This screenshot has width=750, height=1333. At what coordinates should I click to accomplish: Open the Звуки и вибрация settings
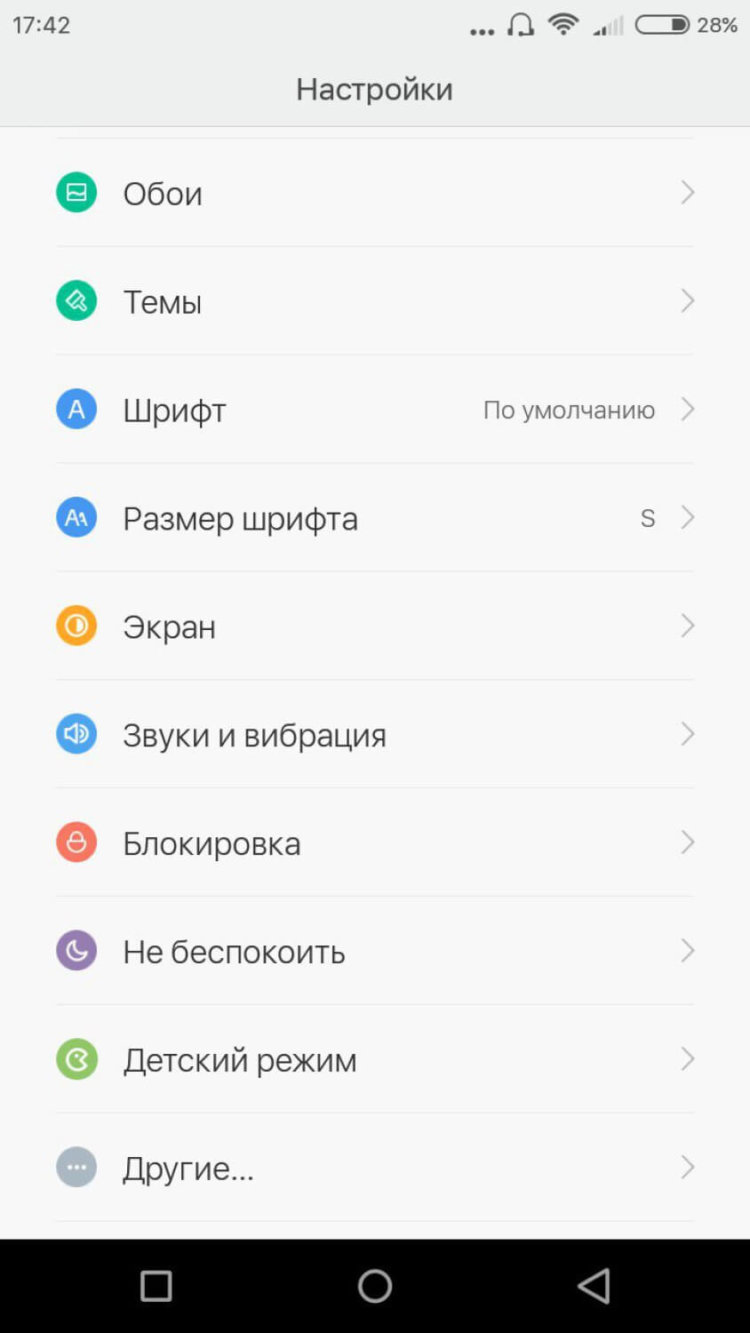pyautogui.click(x=688, y=734)
